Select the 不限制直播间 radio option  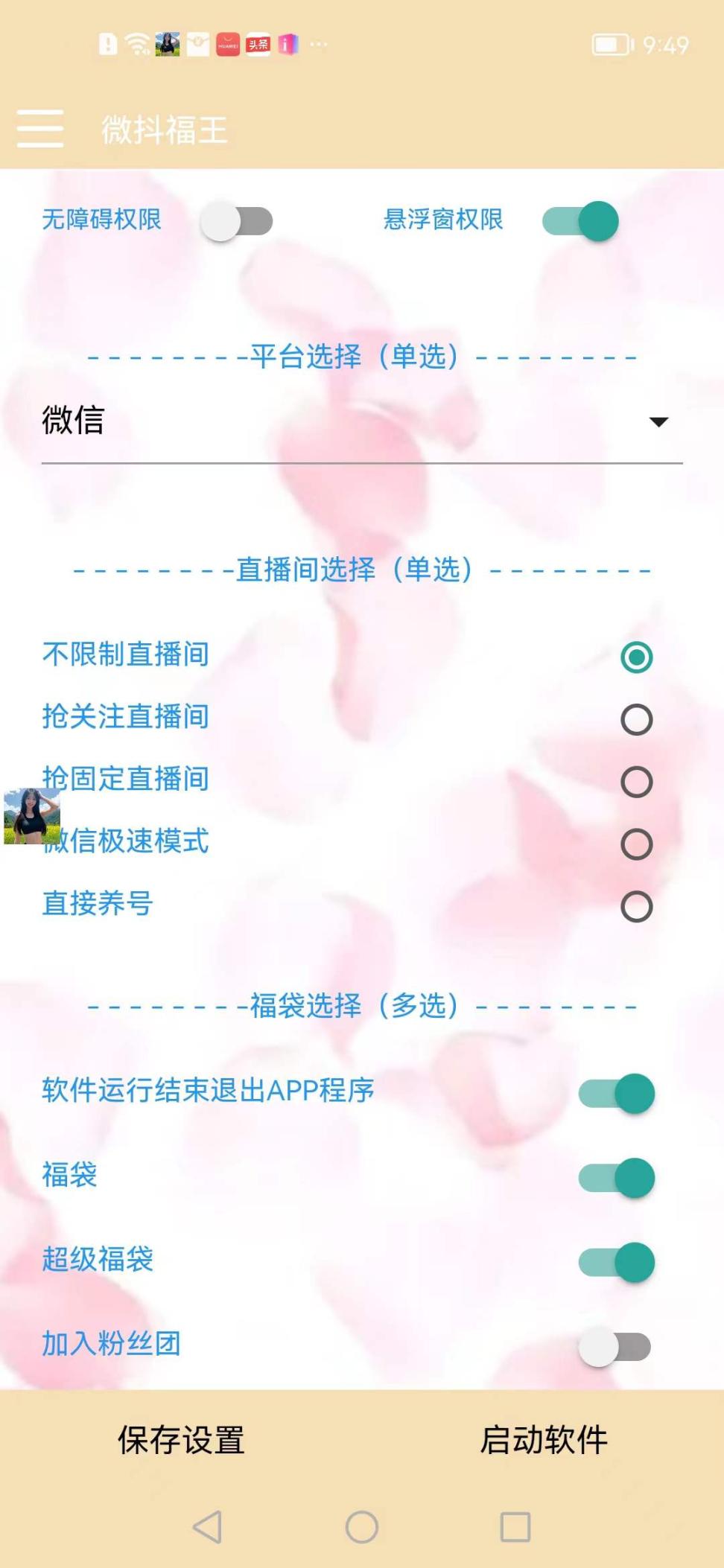click(x=636, y=657)
